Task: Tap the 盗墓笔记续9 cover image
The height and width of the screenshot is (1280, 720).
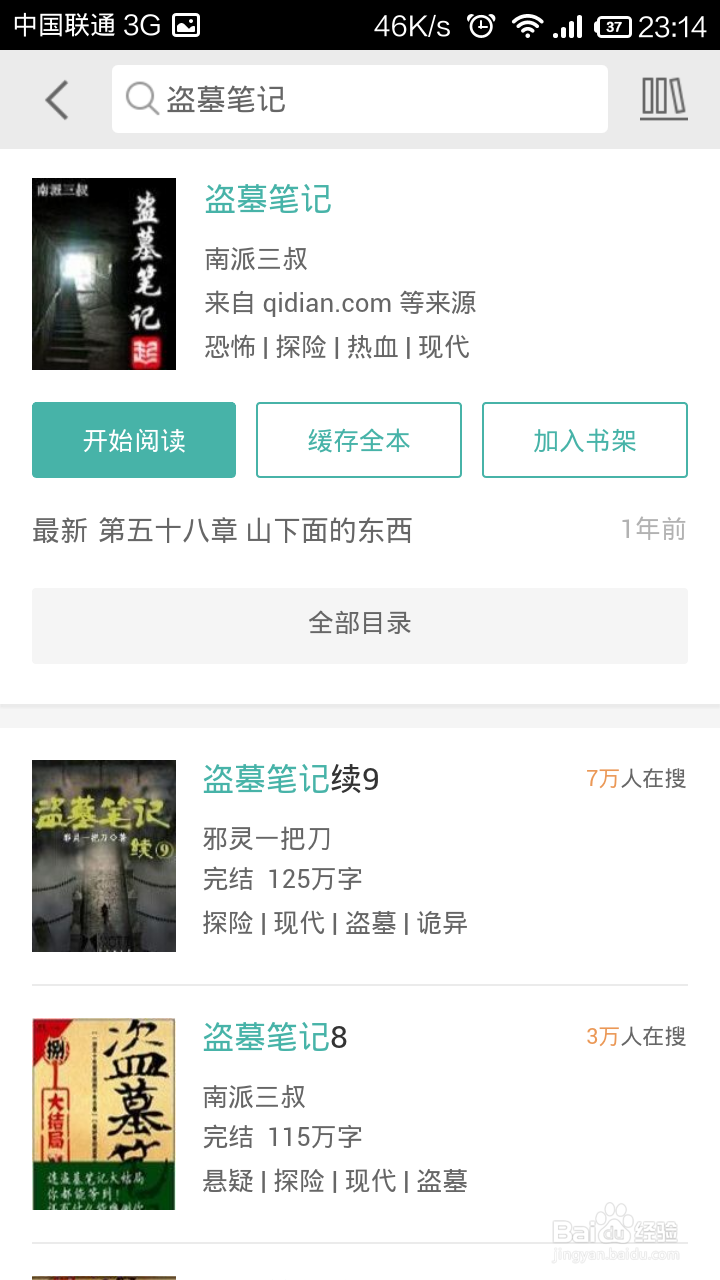Action: (103, 855)
